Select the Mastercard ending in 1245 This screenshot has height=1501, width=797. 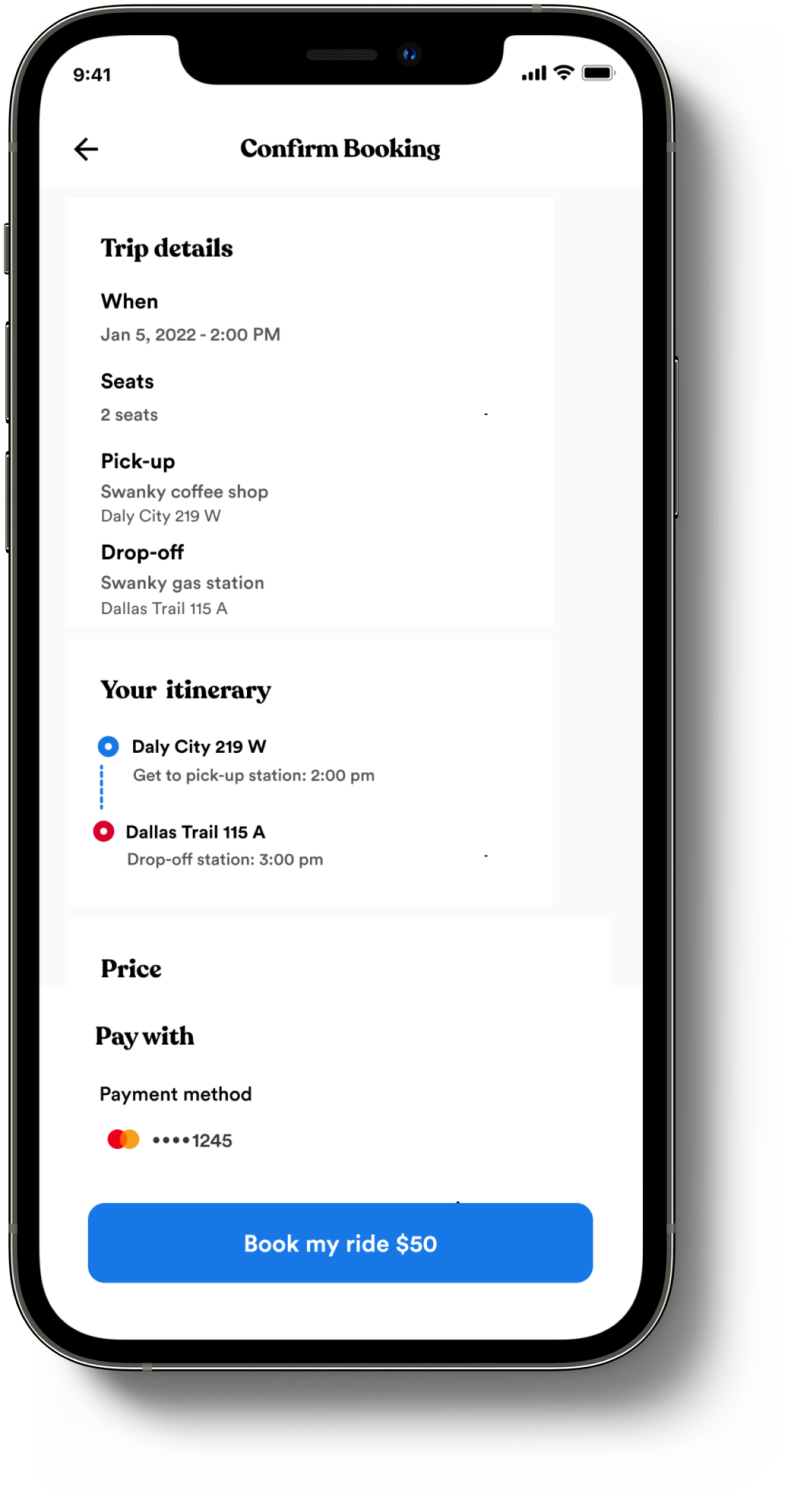point(170,1140)
